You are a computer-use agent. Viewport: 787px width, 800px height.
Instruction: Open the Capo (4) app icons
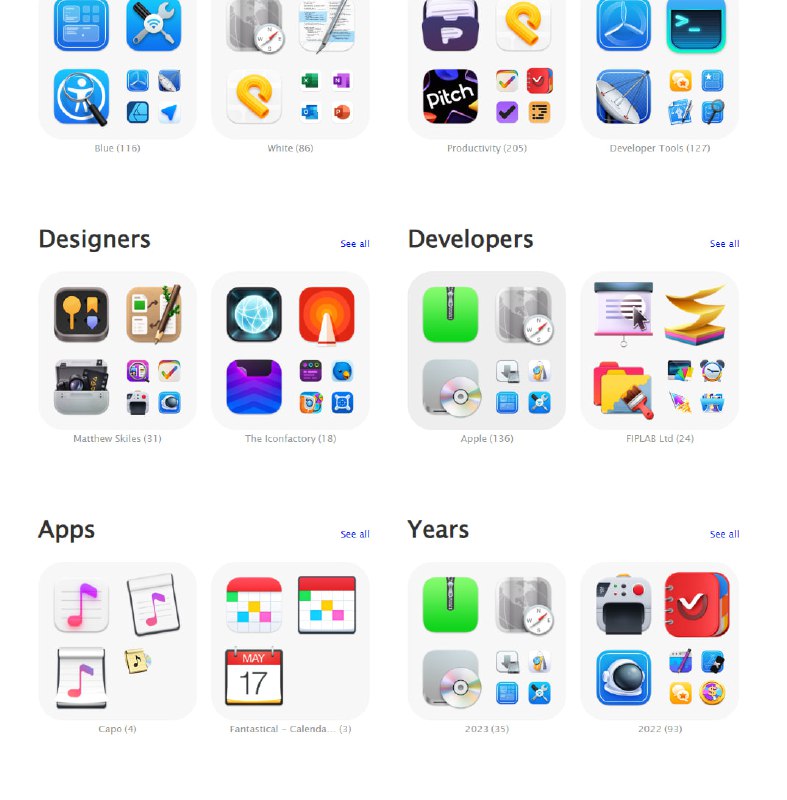click(117, 641)
